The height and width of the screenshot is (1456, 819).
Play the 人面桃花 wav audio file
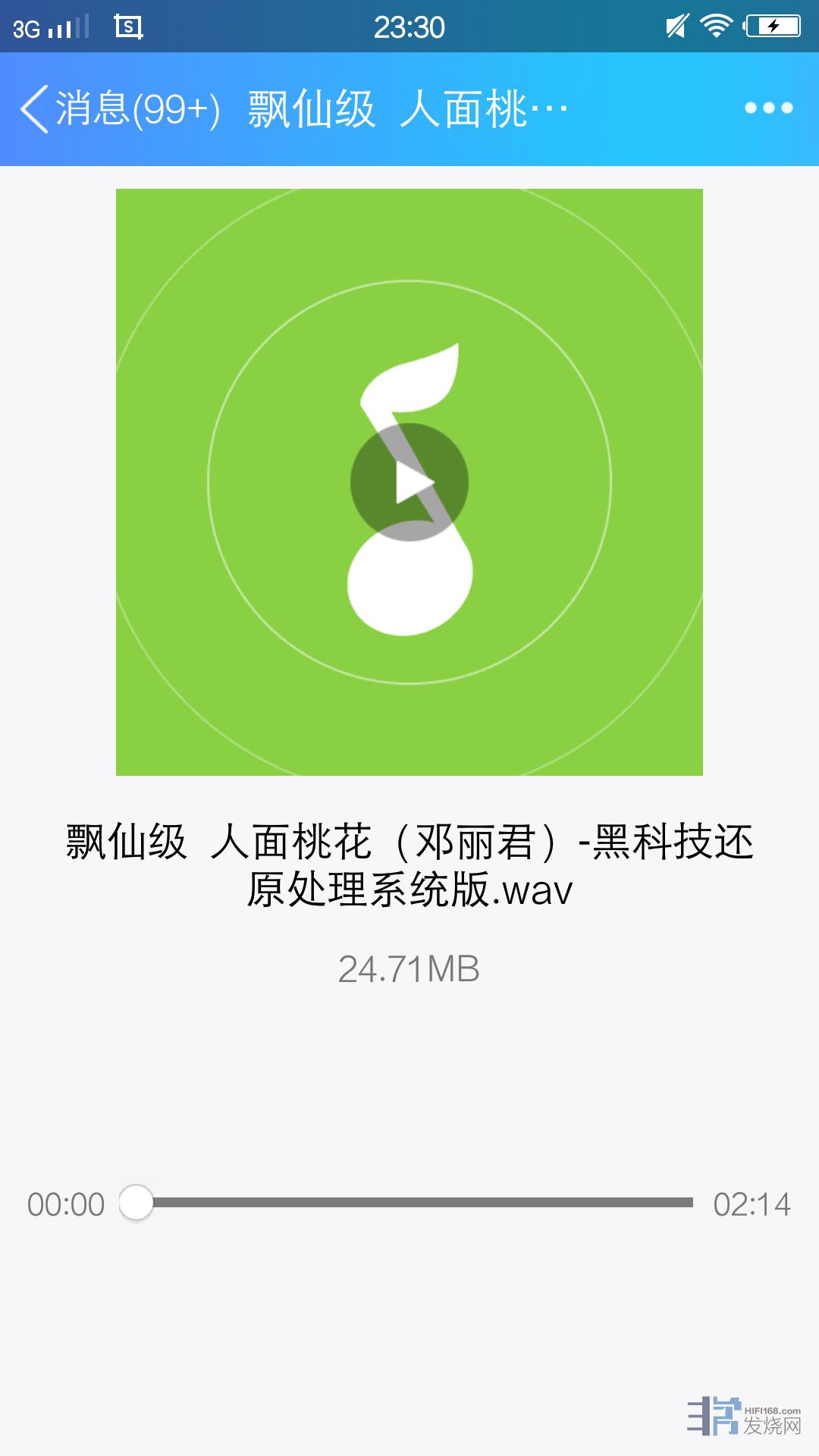[409, 482]
